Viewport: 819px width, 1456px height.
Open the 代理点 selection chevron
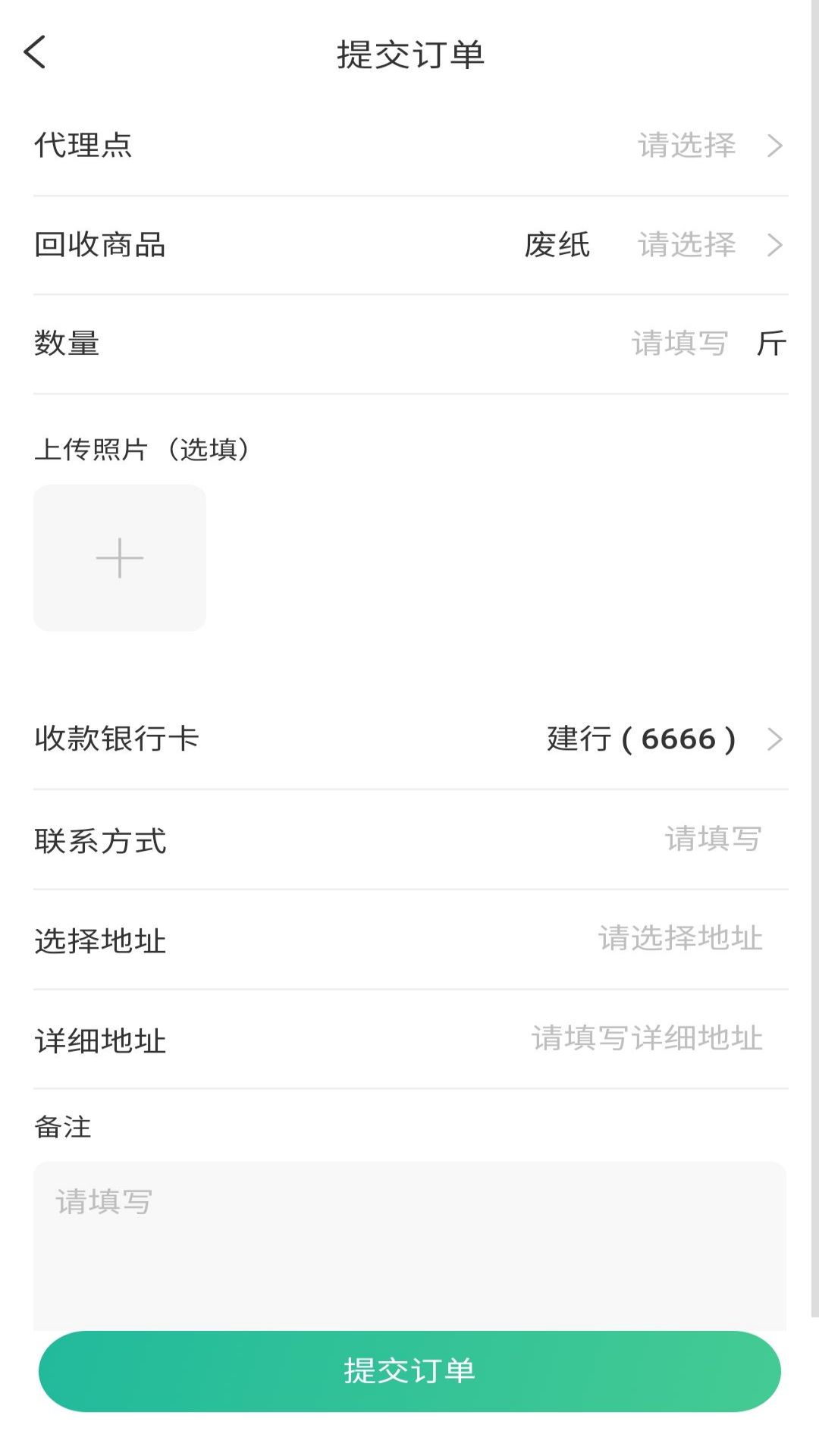[x=774, y=146]
